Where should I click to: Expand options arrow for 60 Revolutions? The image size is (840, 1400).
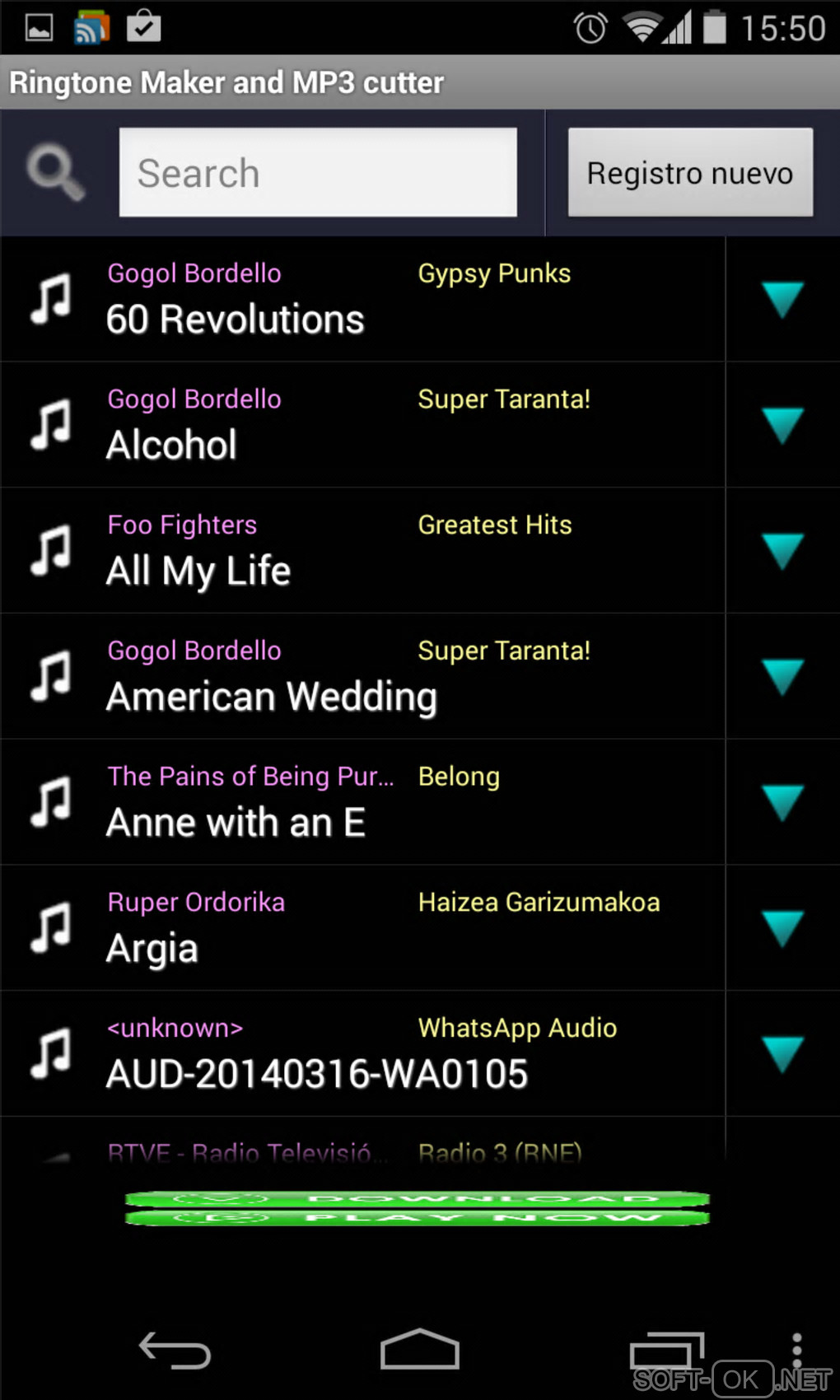click(x=782, y=299)
